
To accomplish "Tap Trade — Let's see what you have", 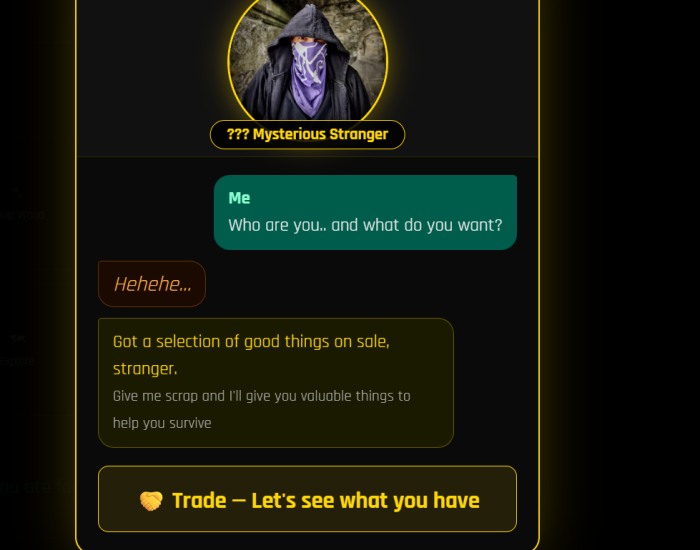I will (x=308, y=499).
